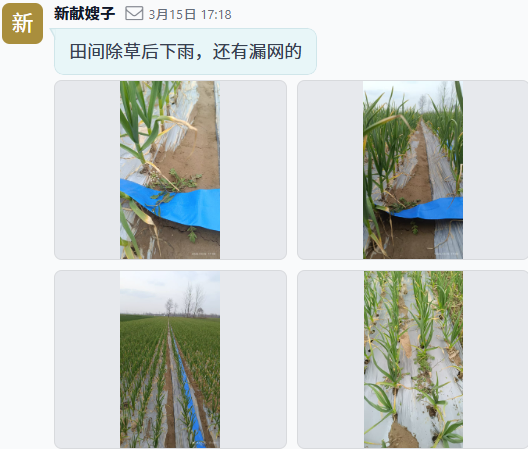Tap the envelope message icon
Image resolution: width=528 pixels, height=449 pixels.
pyautogui.click(x=134, y=14)
